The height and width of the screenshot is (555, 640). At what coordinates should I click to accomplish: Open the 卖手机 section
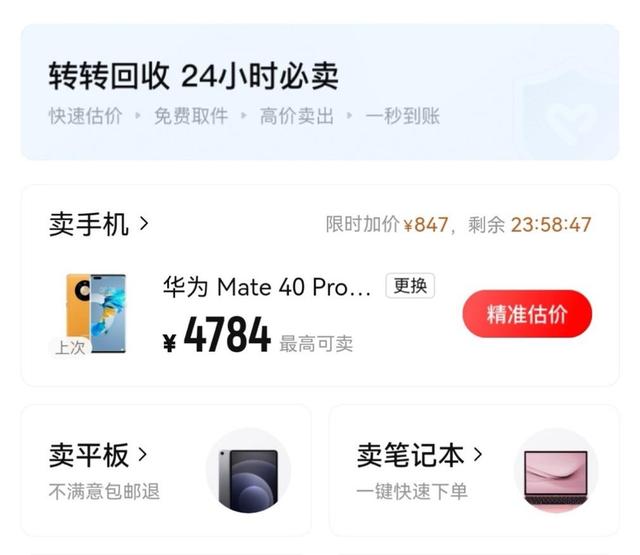coord(98,224)
